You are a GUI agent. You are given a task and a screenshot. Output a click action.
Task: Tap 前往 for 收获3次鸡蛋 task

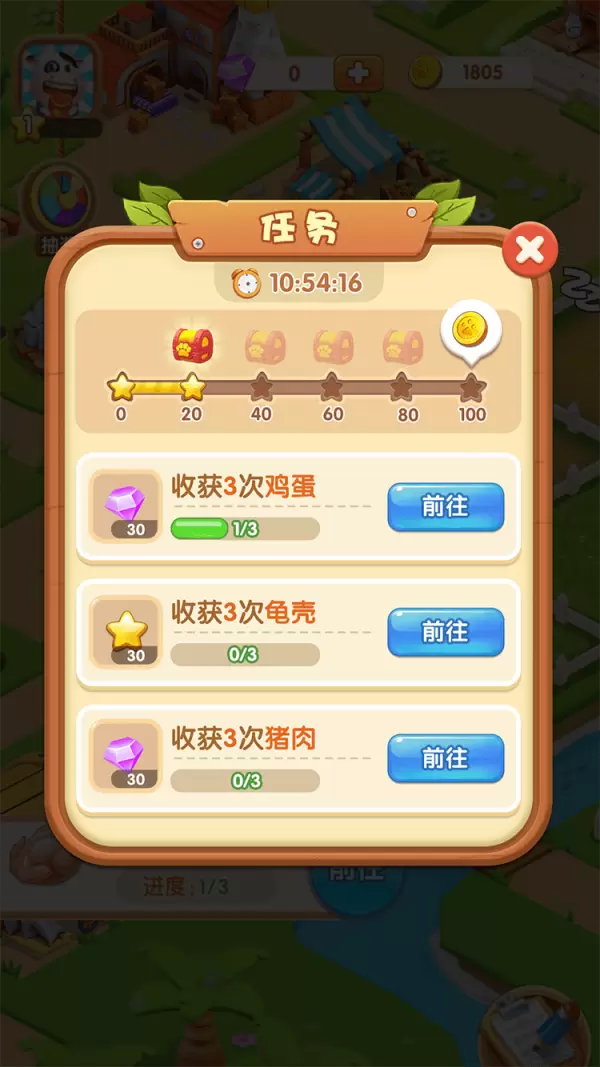pos(445,507)
